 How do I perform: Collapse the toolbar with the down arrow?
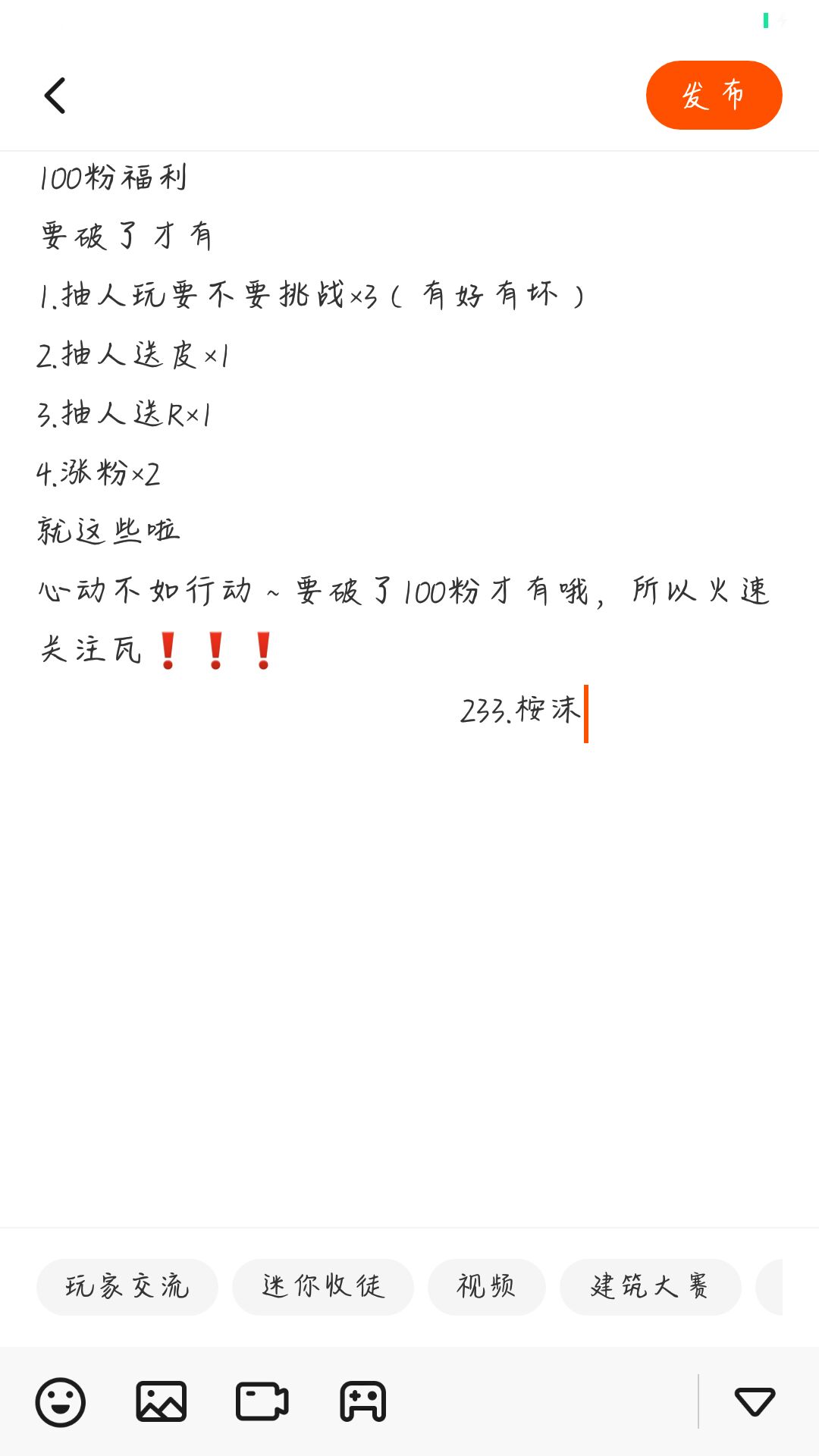pos(755,1401)
